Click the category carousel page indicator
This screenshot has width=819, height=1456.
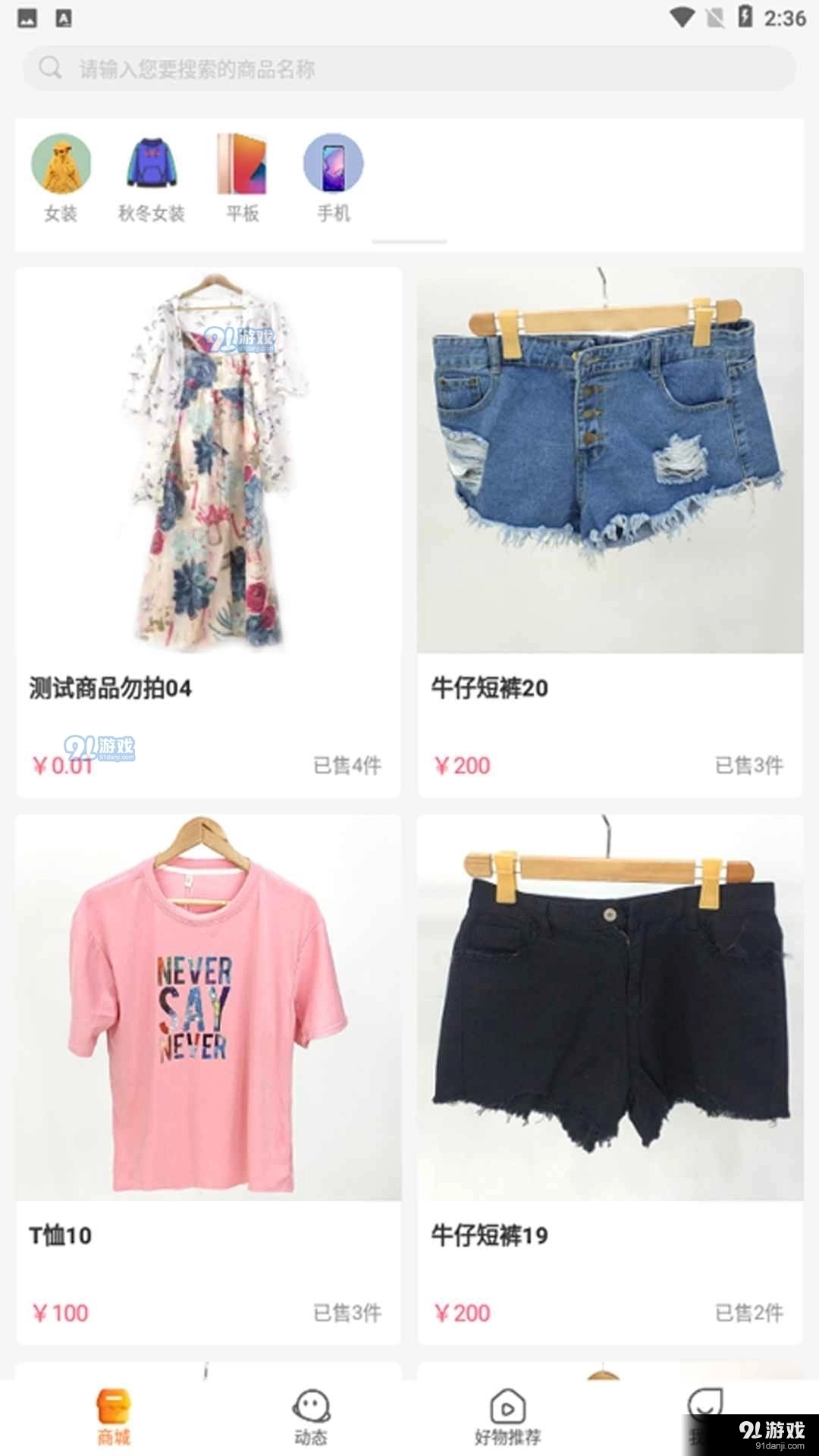(409, 241)
